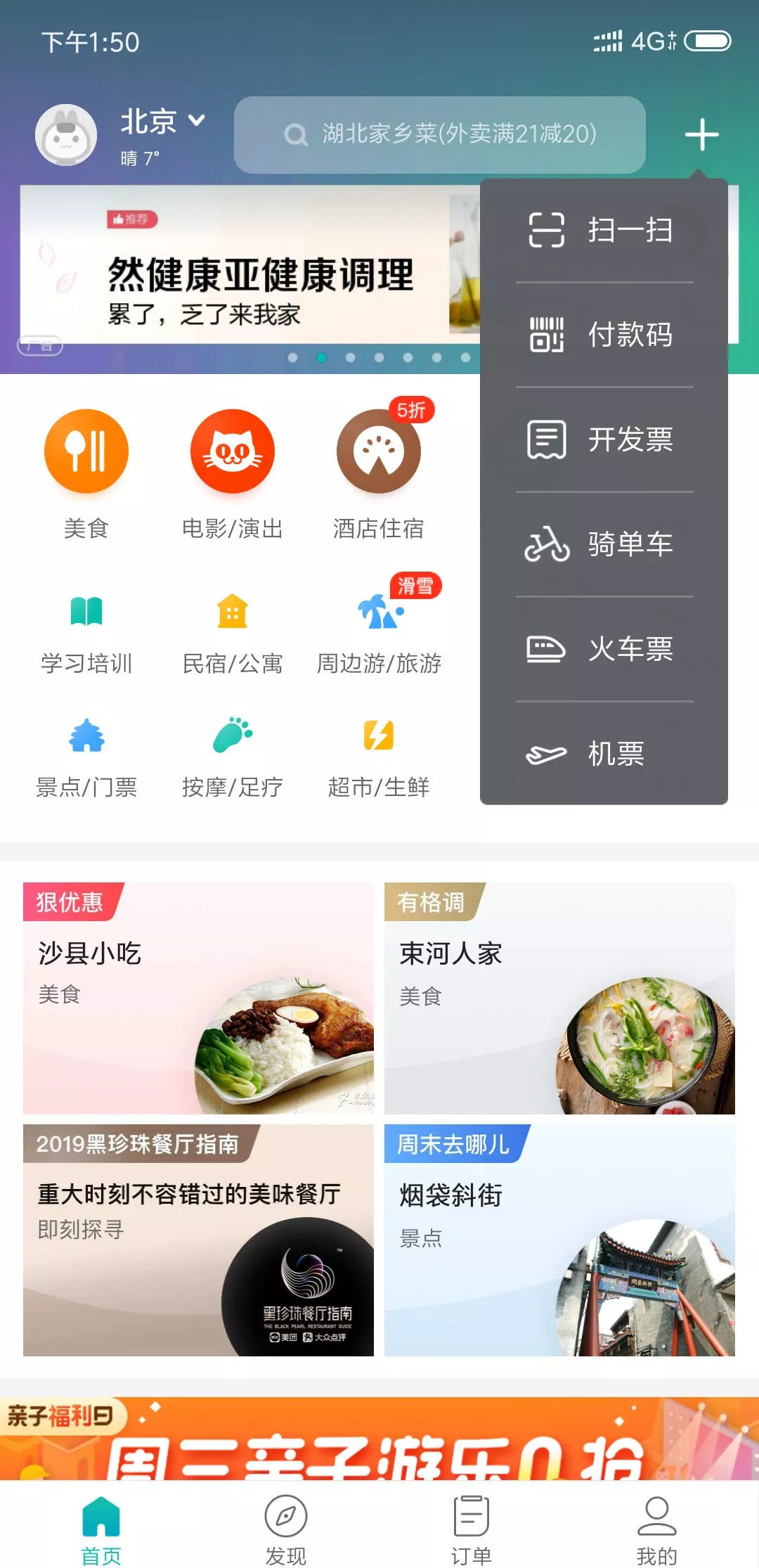Select 骑单车 bike option

pos(603,544)
